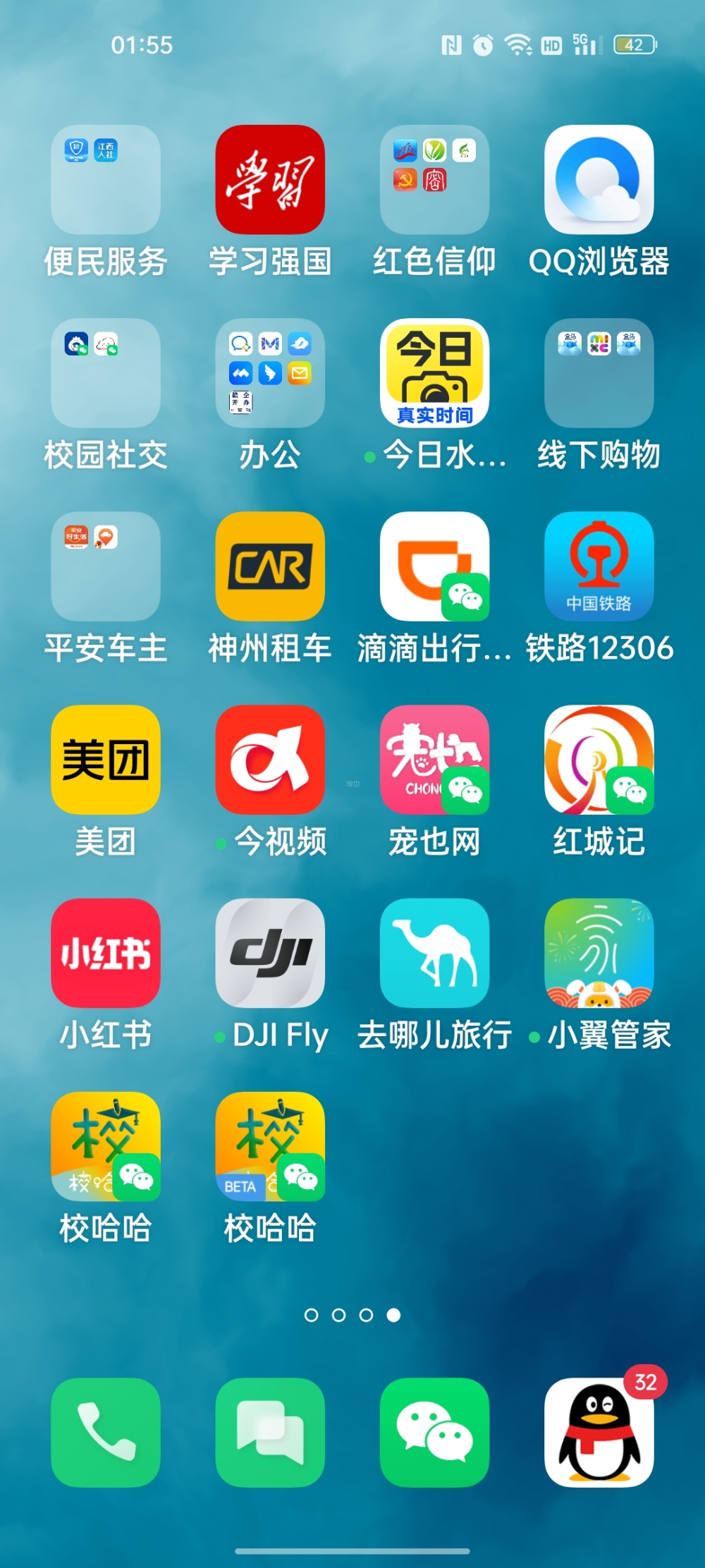Open the 美团 app
The height and width of the screenshot is (1568, 705).
(106, 760)
